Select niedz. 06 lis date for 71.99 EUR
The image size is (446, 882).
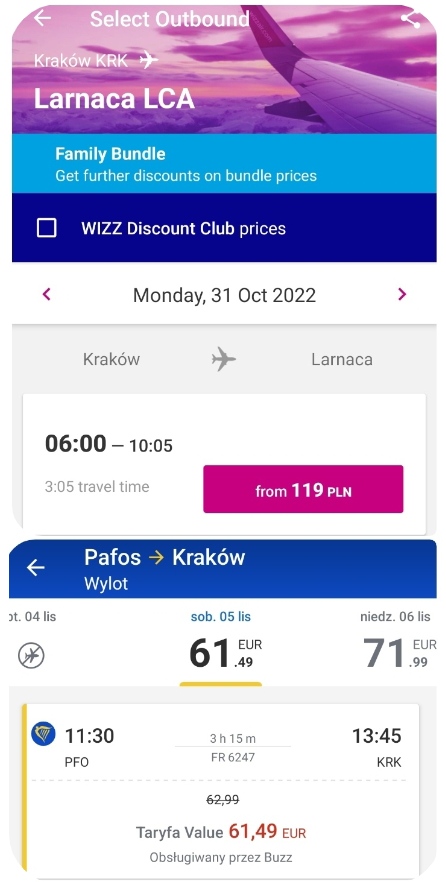(x=397, y=643)
